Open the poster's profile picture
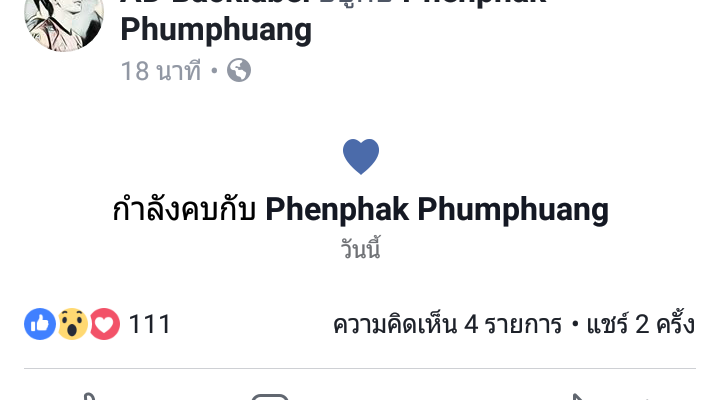This screenshot has width=720, height=400. [x=62, y=18]
